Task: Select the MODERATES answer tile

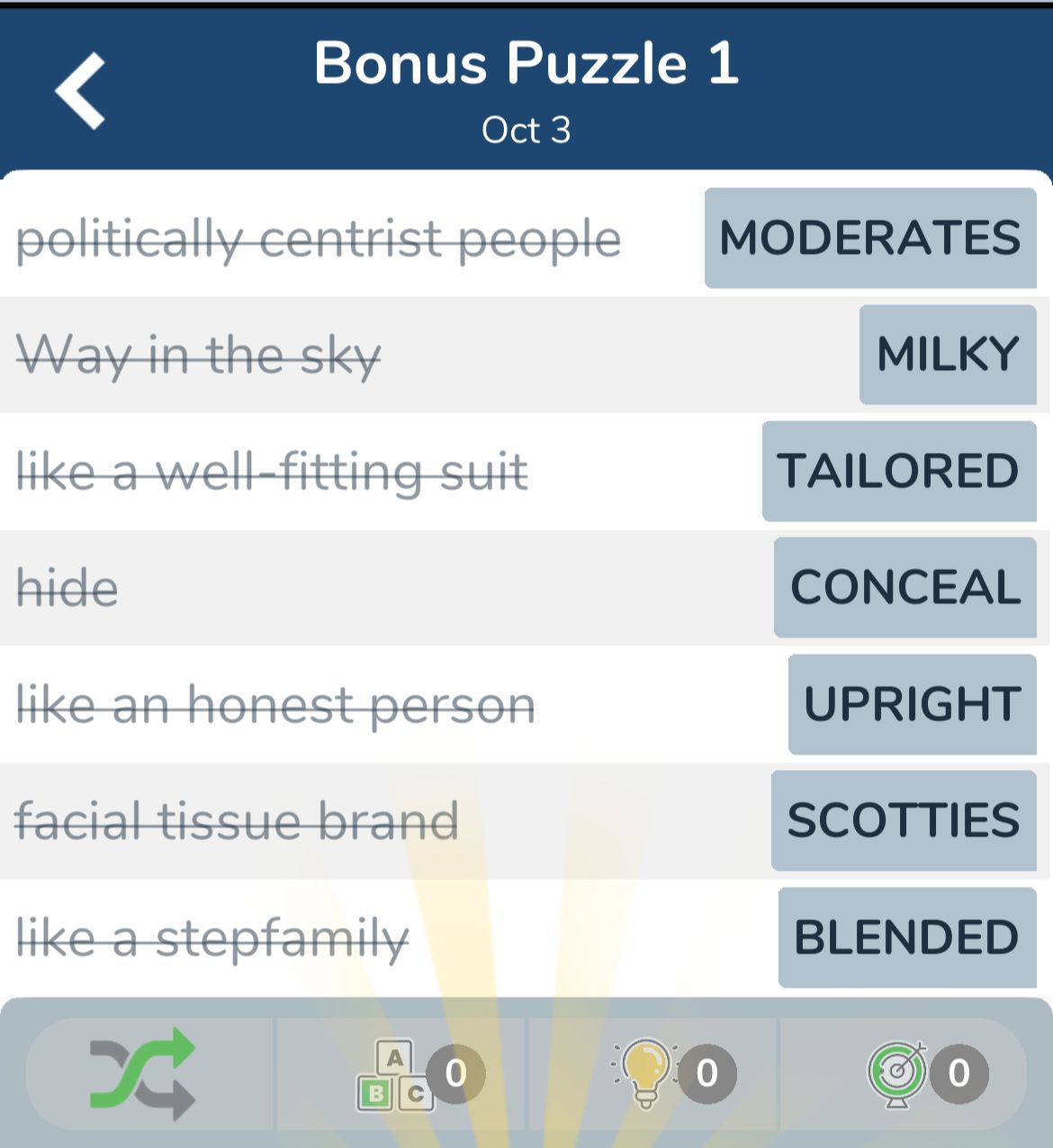Action: click(x=870, y=239)
